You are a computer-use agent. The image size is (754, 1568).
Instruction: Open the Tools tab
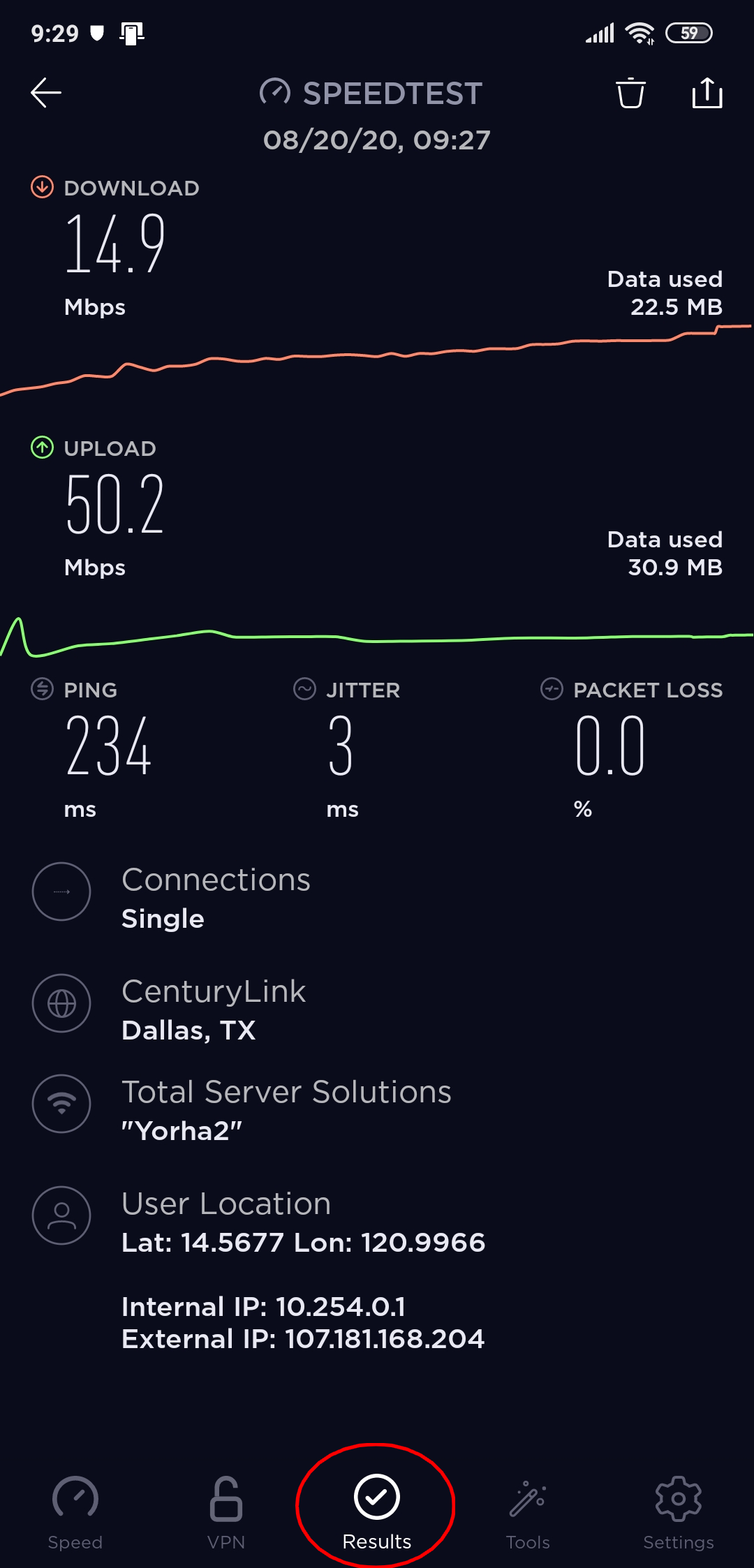[x=528, y=1511]
